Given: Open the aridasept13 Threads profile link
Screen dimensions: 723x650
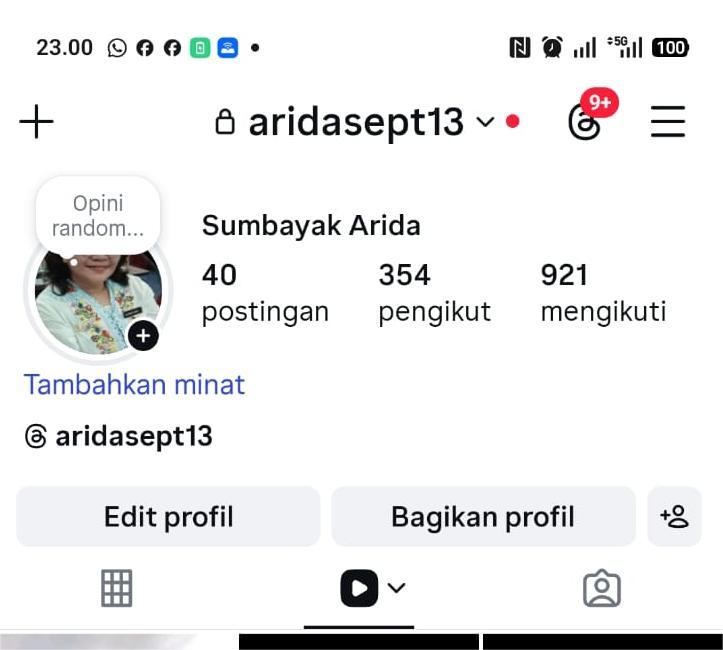Looking at the screenshot, I should tap(119, 437).
